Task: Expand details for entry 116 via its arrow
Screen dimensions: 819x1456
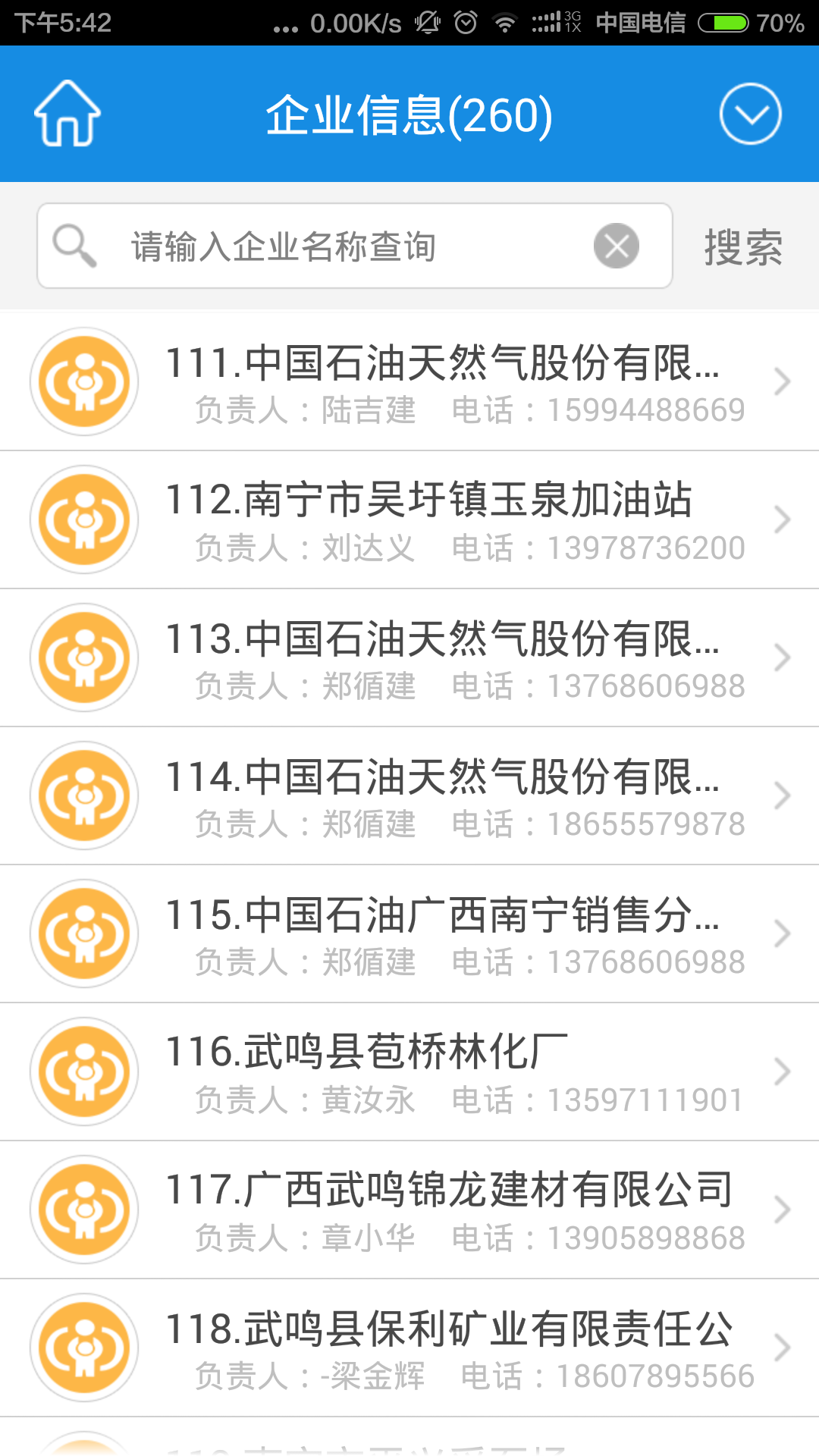Action: 783,1072
